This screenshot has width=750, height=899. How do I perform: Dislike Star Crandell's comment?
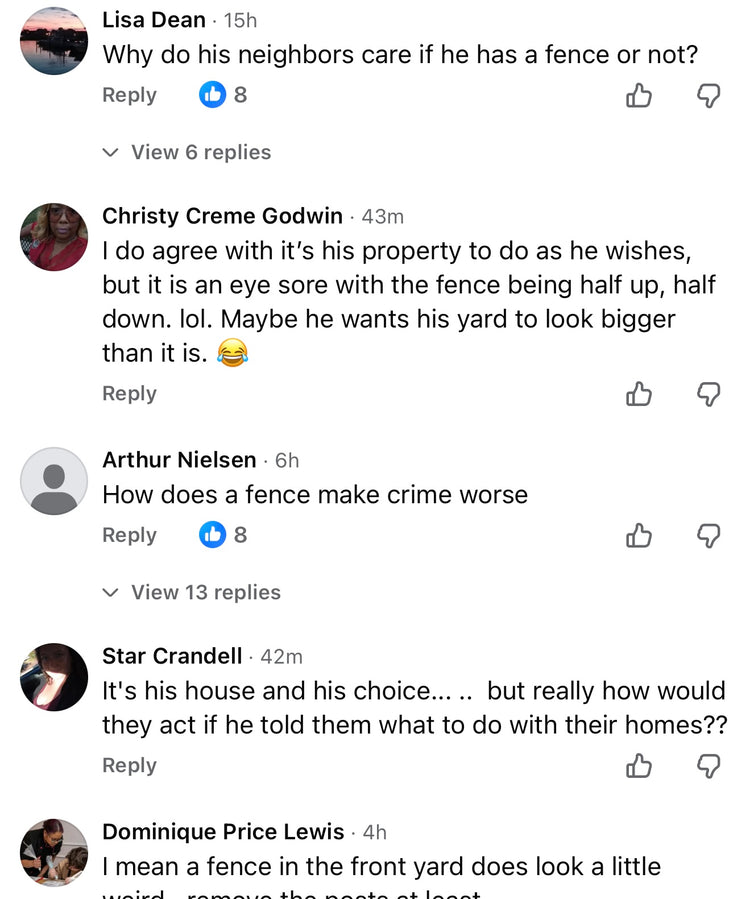[x=708, y=766]
